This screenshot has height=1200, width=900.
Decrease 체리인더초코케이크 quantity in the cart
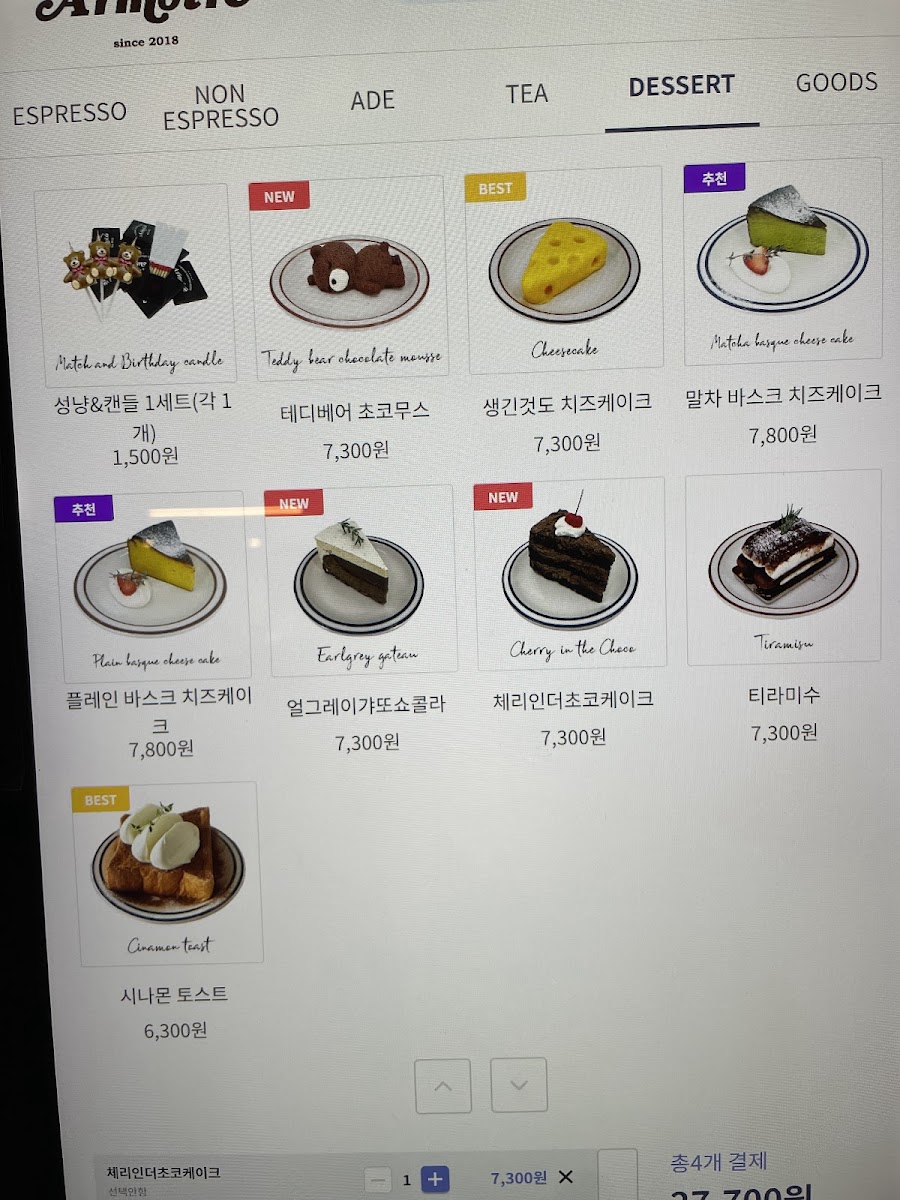[x=378, y=1180]
